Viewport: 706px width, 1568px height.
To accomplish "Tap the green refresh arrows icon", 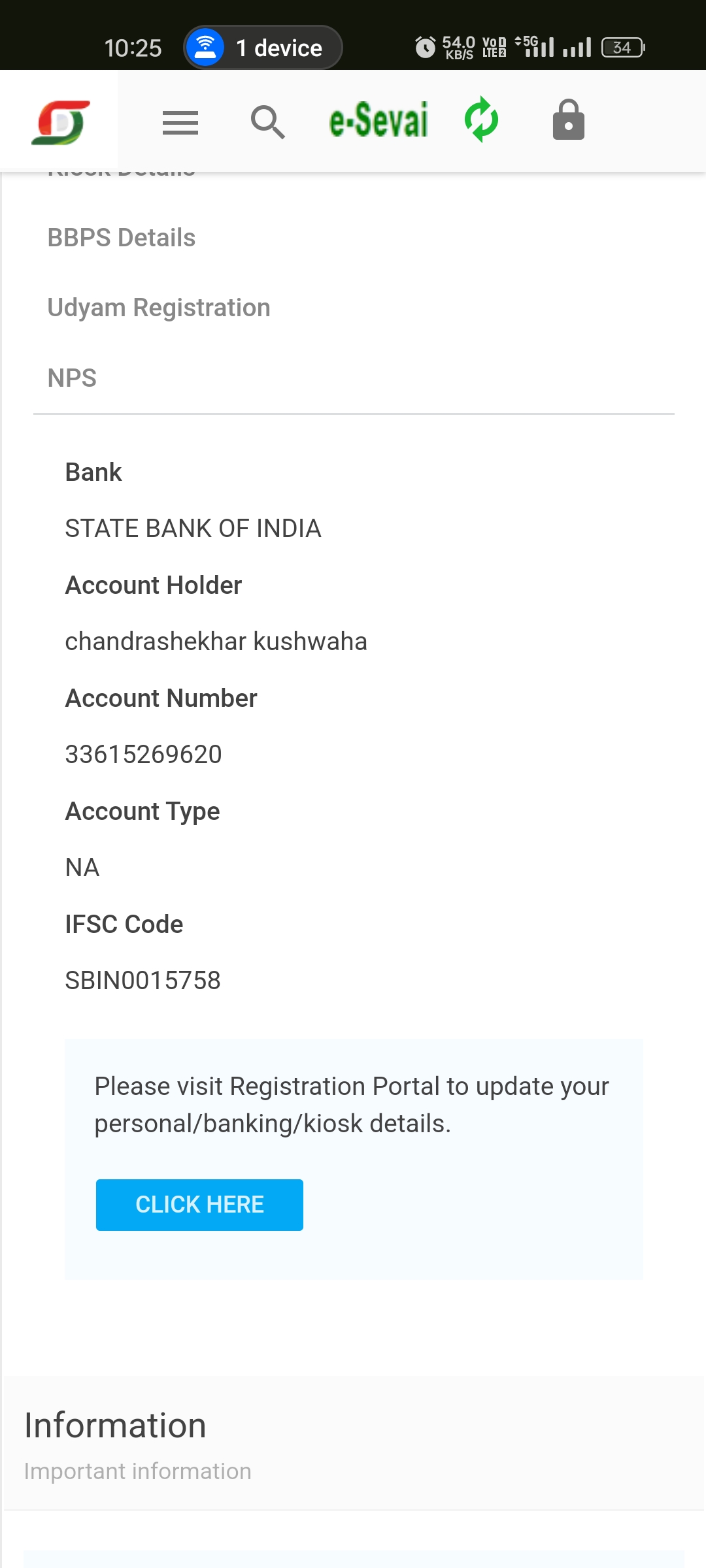I will pyautogui.click(x=481, y=120).
